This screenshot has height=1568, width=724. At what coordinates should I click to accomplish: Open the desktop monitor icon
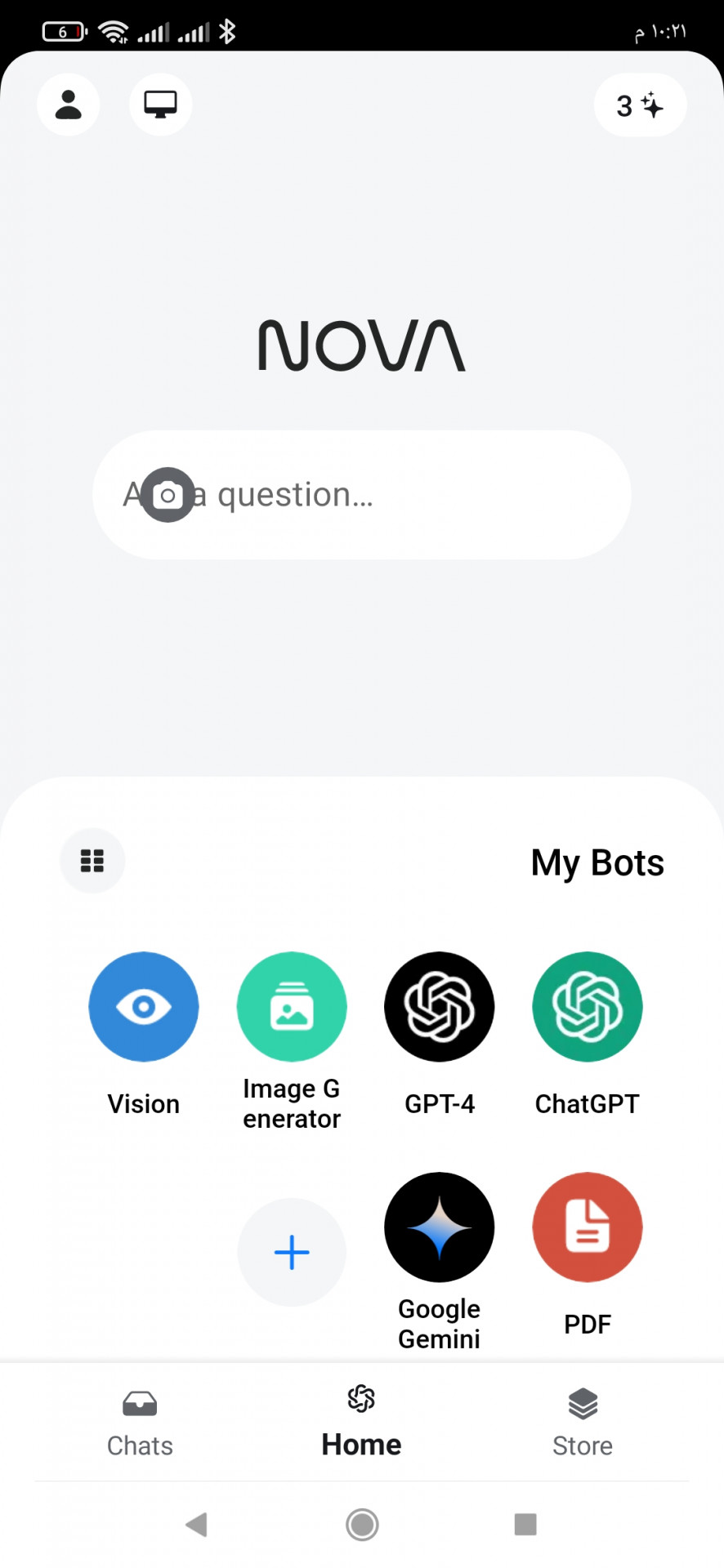[160, 105]
